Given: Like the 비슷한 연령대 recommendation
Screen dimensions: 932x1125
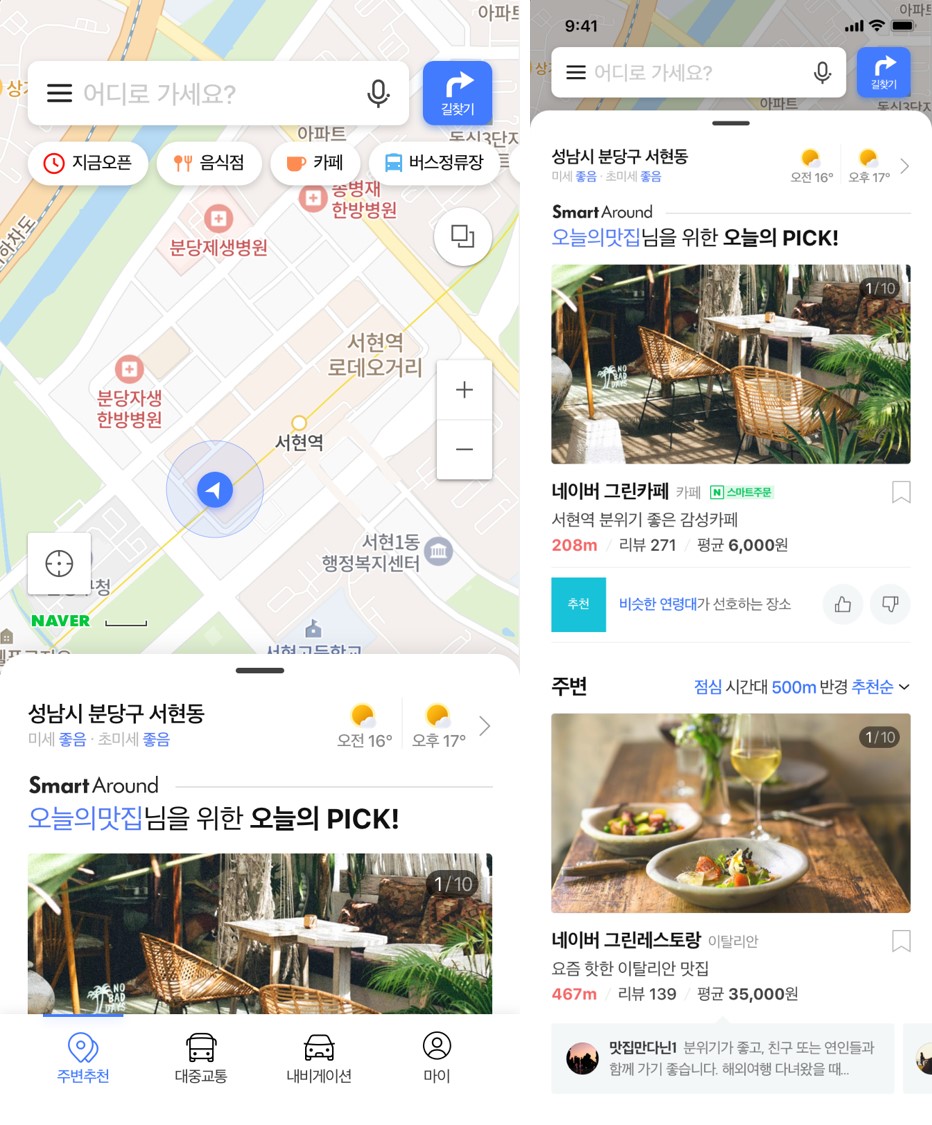Looking at the screenshot, I should [842, 604].
